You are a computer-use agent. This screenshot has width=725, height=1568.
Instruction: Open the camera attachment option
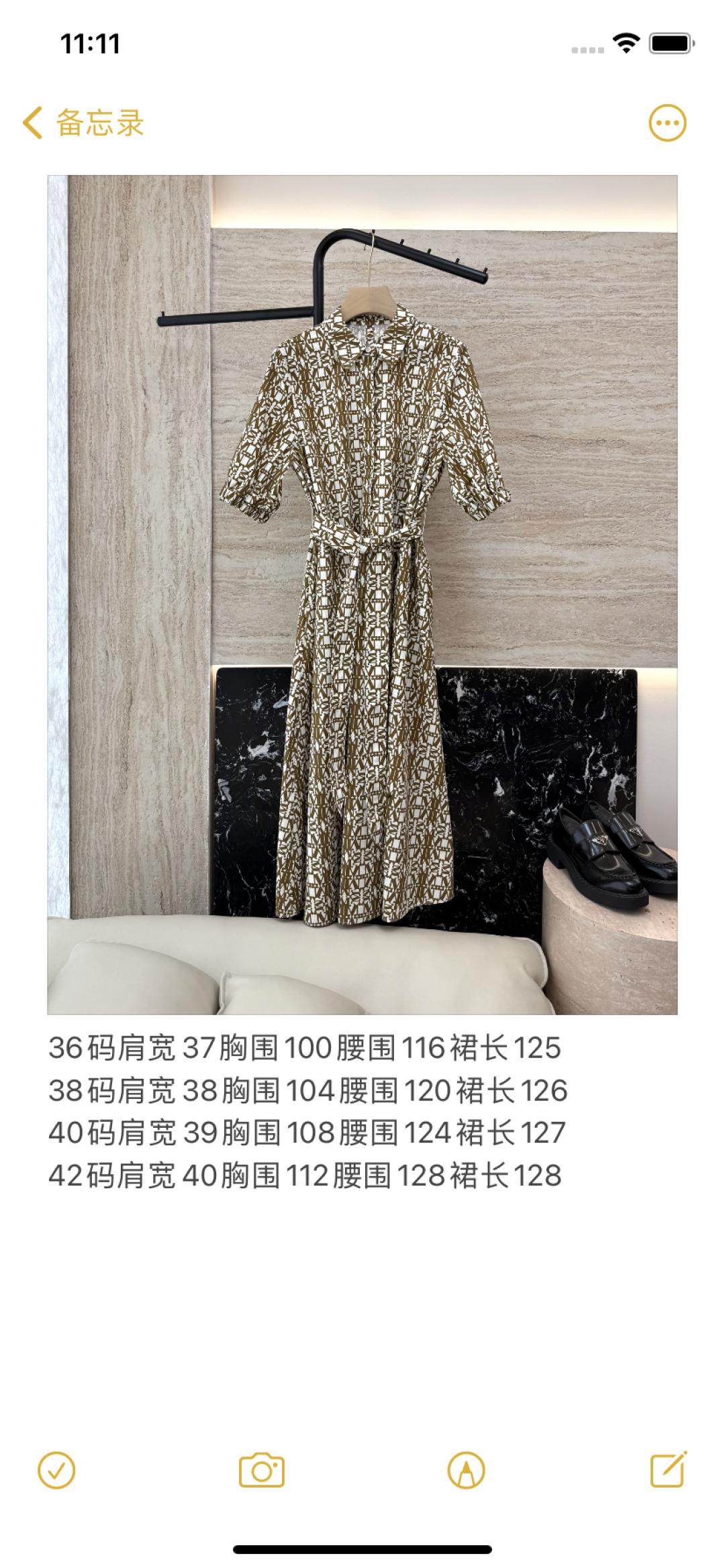click(x=262, y=1471)
